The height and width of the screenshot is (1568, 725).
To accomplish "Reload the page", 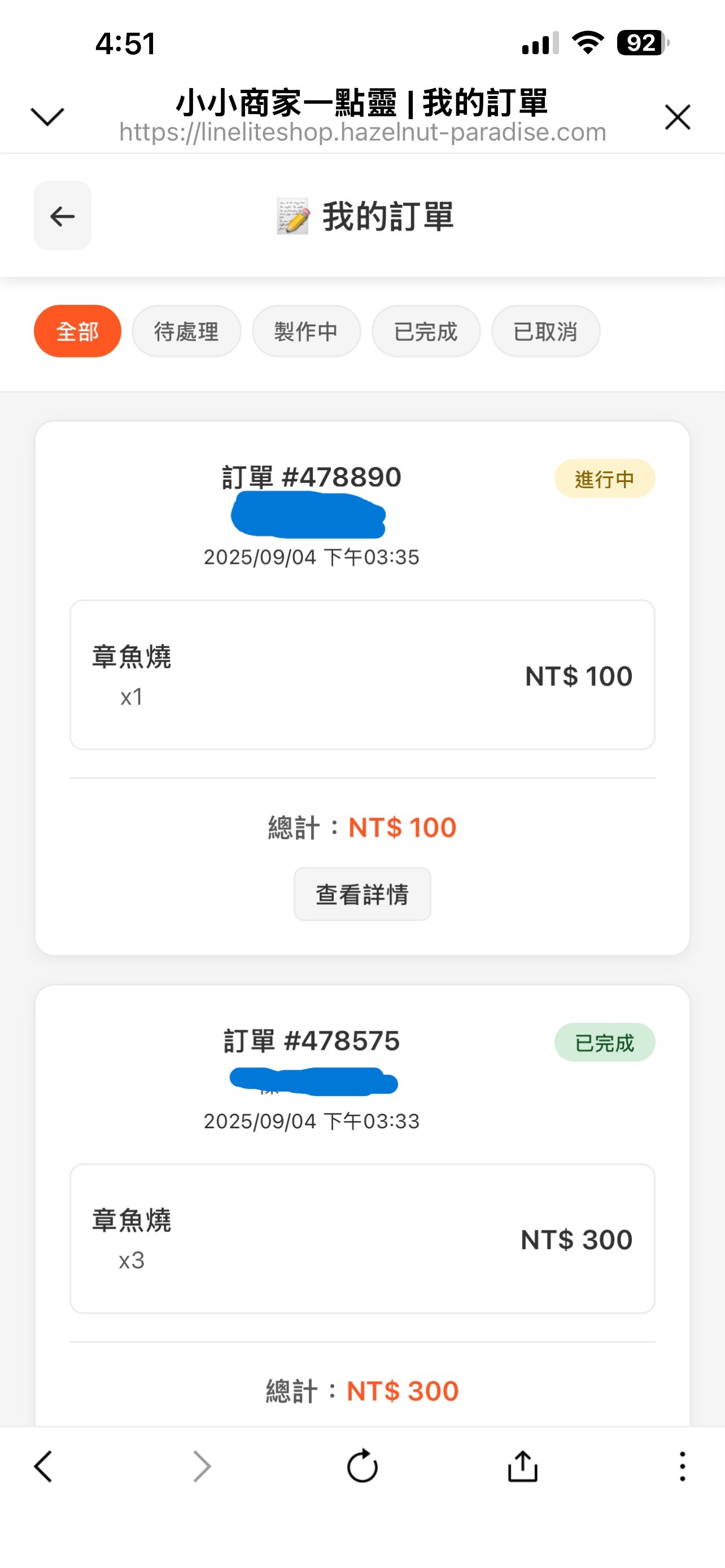I will [x=362, y=1466].
